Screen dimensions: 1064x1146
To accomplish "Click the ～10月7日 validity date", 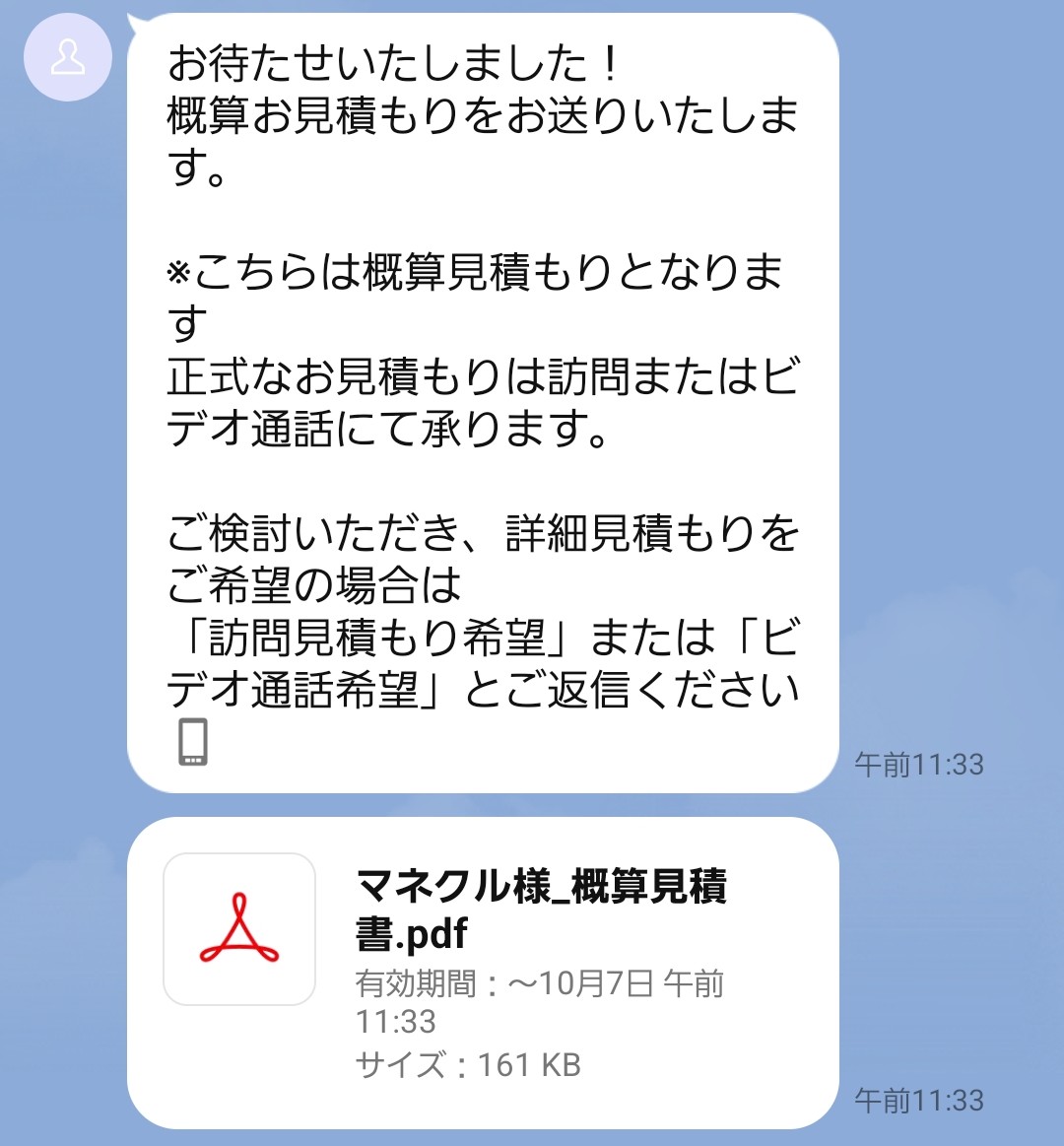I will (581, 984).
